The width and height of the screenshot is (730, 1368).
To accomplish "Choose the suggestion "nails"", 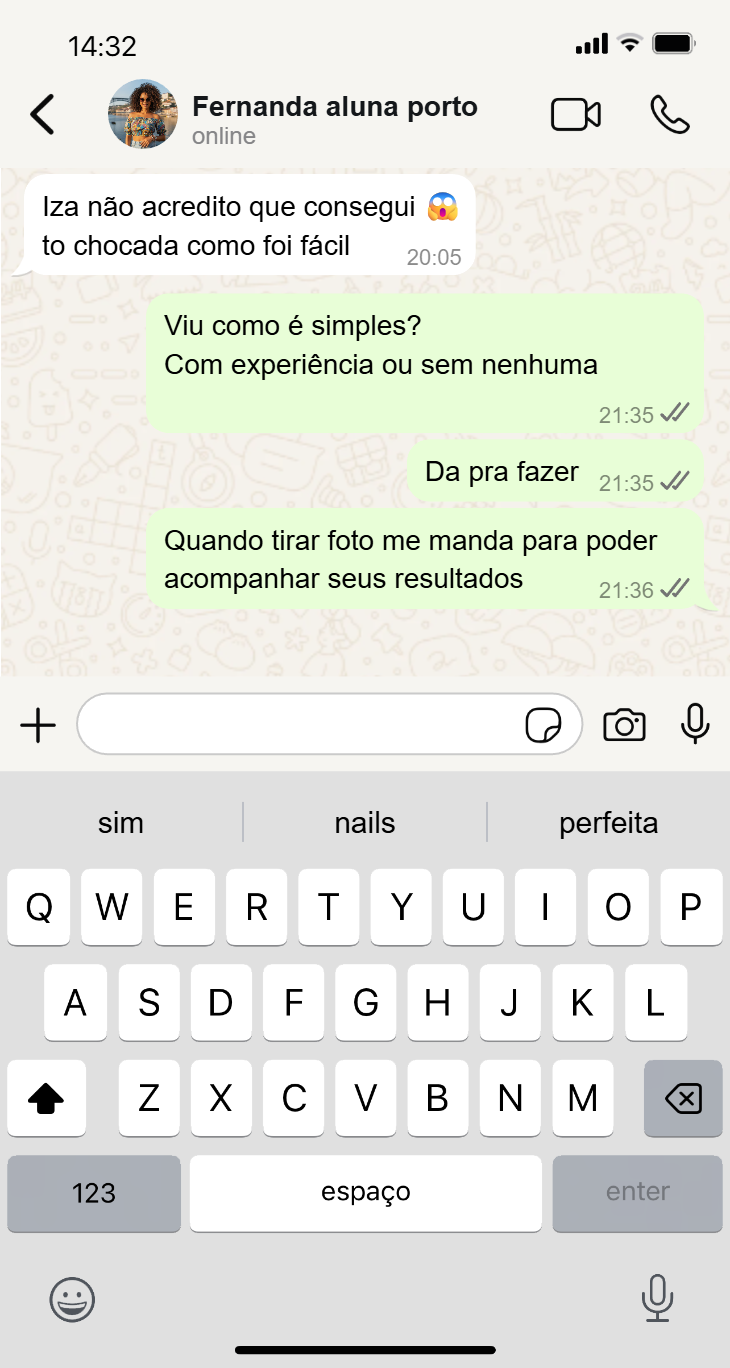I will click(x=365, y=823).
